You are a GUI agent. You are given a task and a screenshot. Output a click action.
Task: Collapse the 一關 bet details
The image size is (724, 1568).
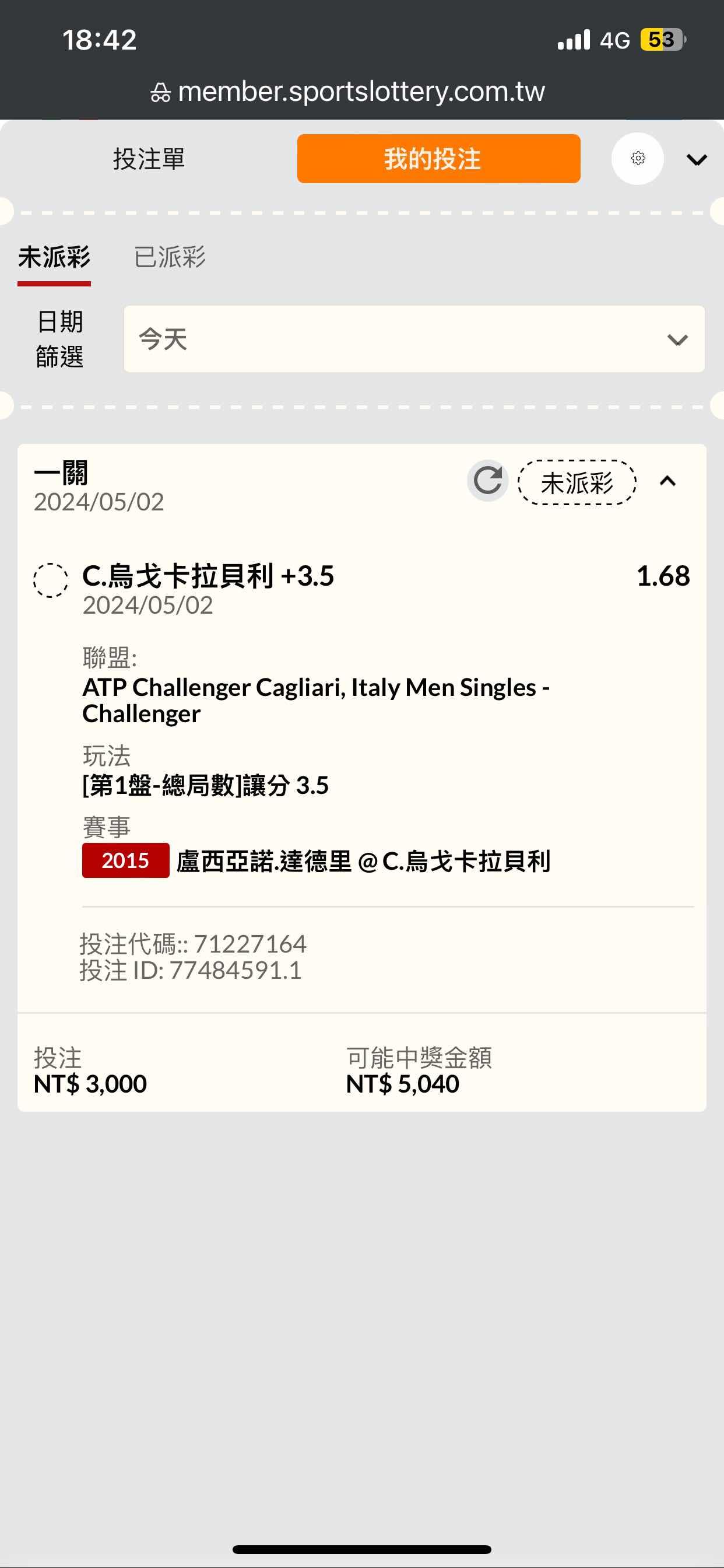[667, 481]
